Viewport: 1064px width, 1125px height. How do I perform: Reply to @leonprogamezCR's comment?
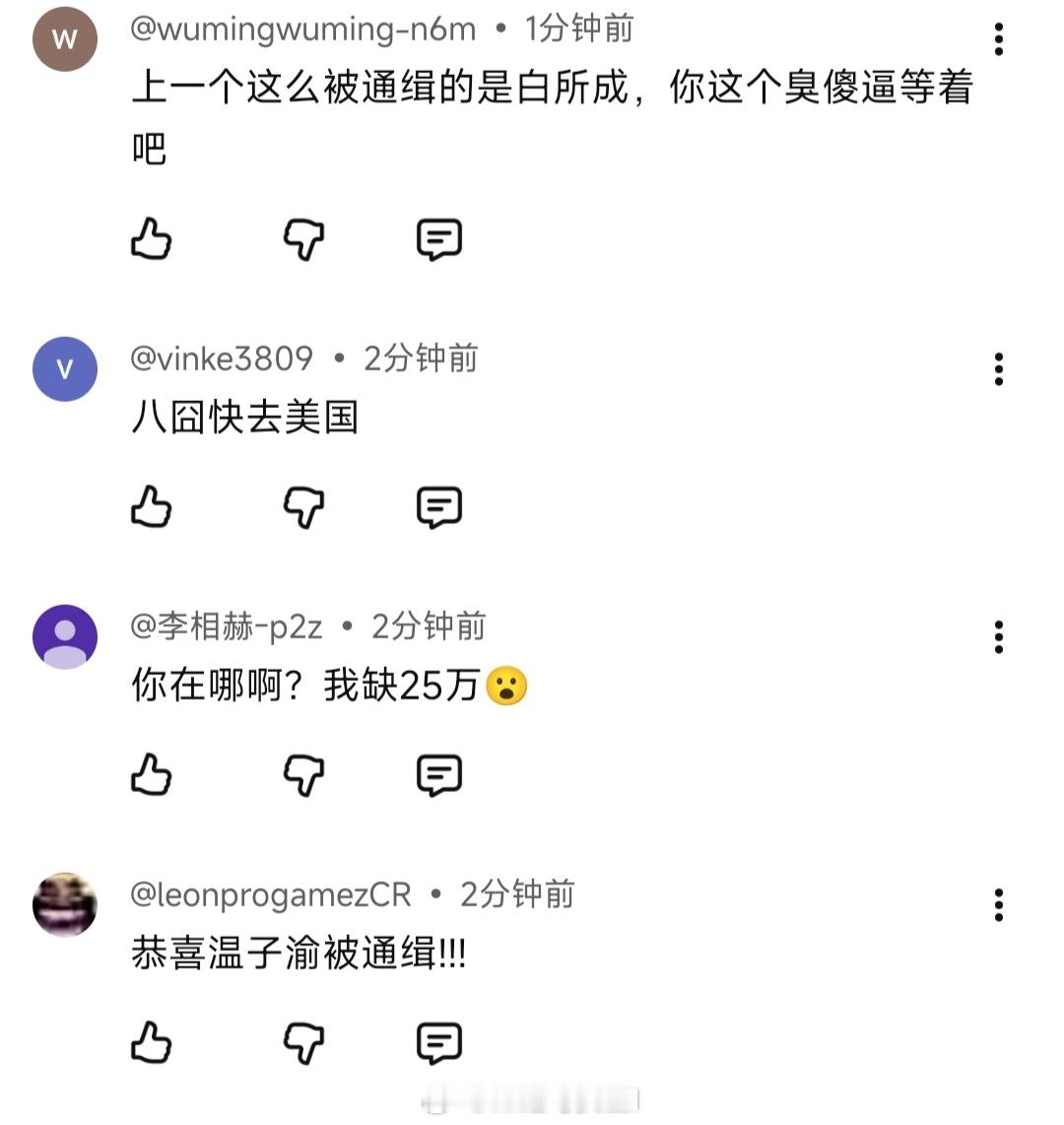[x=439, y=1041]
